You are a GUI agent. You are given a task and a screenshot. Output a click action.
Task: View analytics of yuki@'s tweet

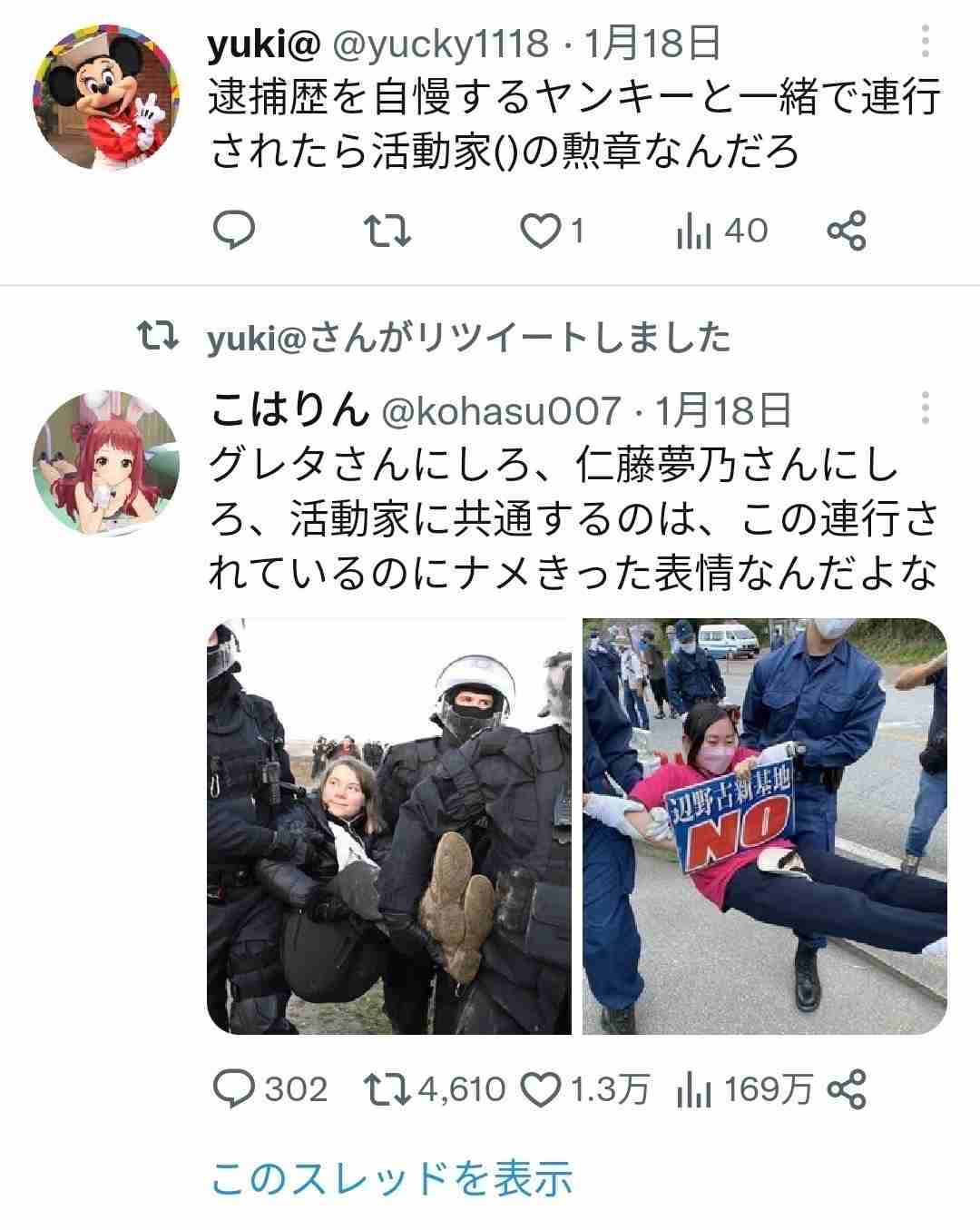[721, 231]
